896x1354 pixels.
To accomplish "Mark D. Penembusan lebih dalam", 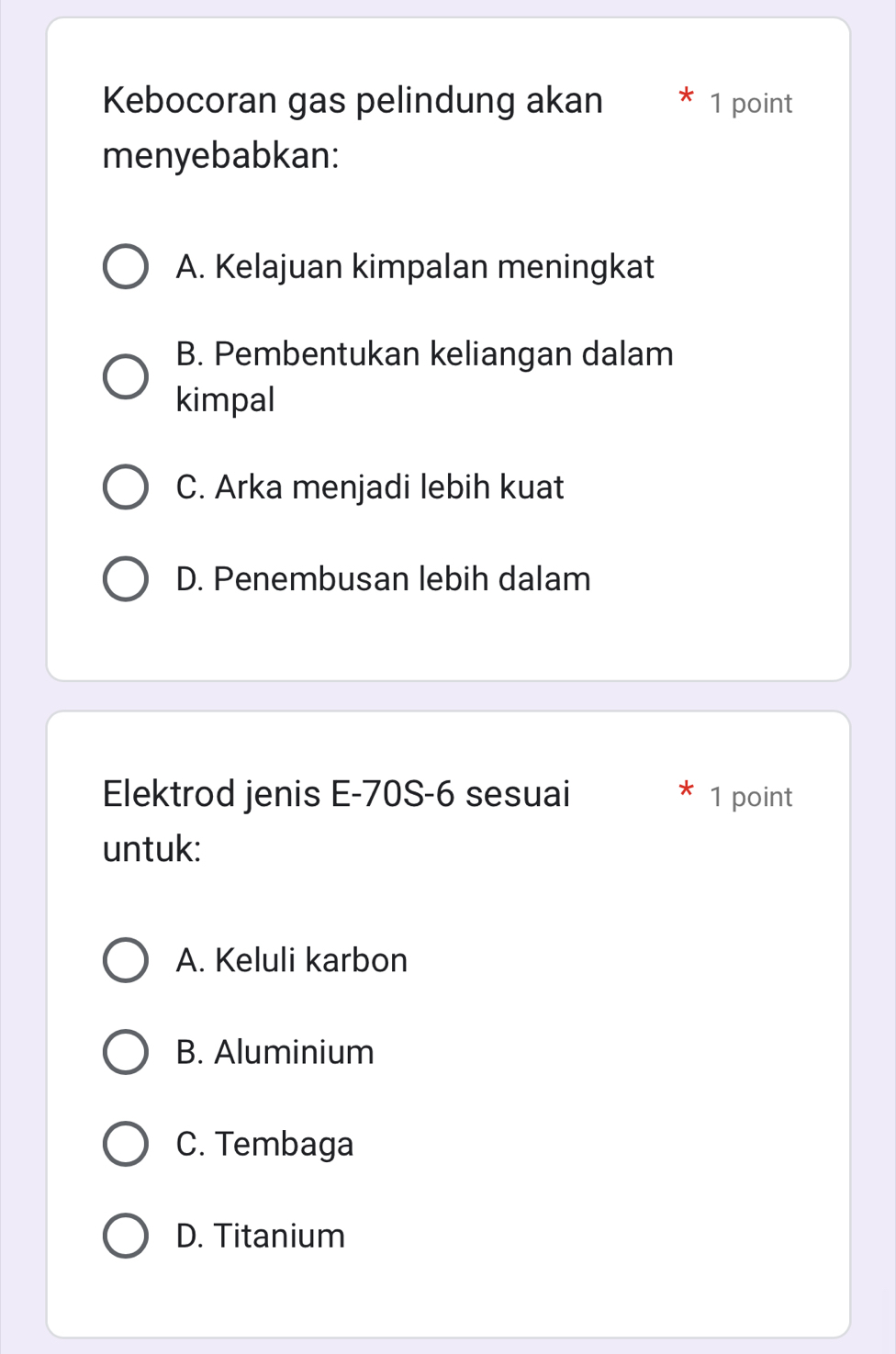I will 125,579.
